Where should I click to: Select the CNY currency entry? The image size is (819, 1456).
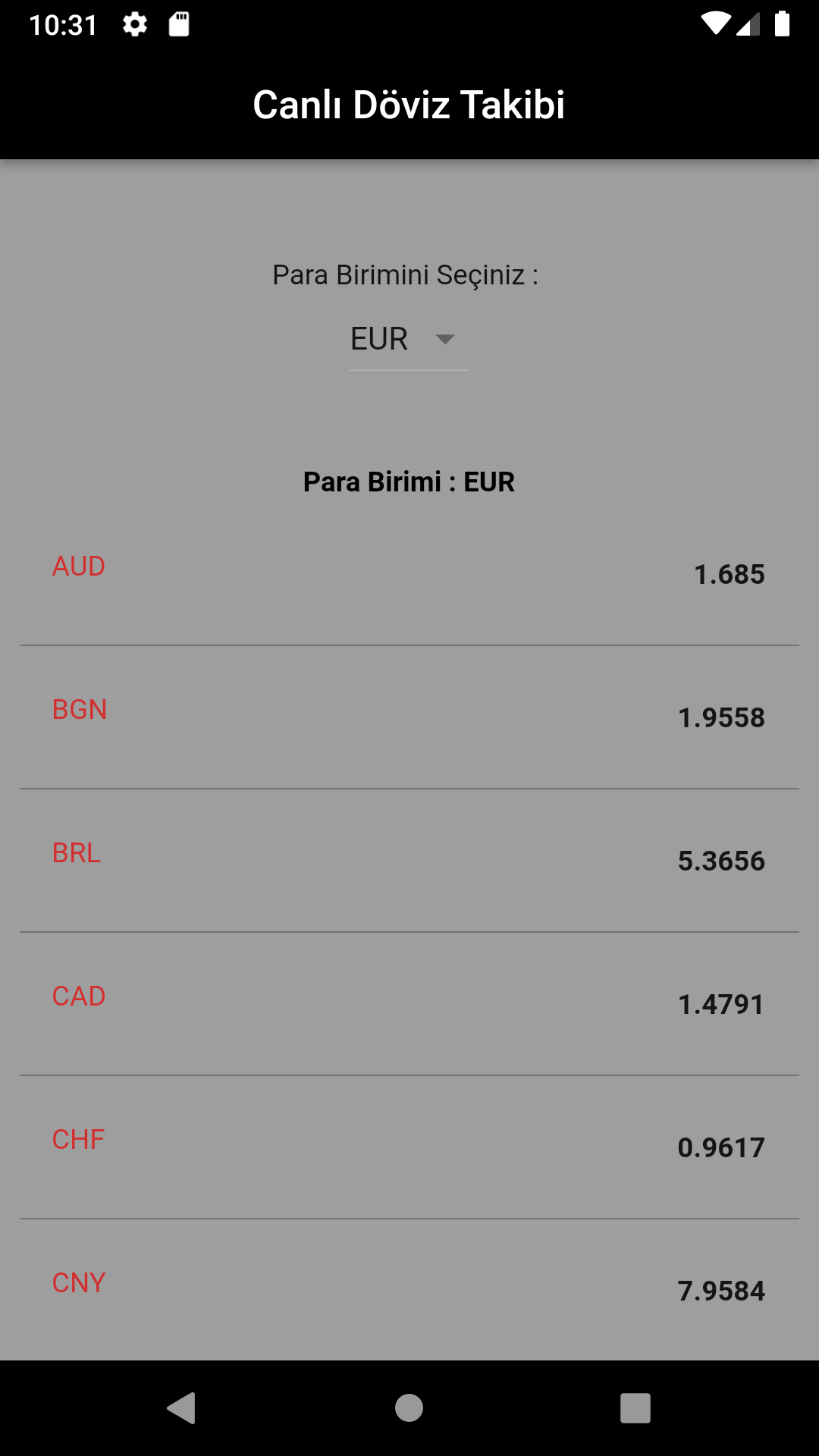click(409, 1285)
